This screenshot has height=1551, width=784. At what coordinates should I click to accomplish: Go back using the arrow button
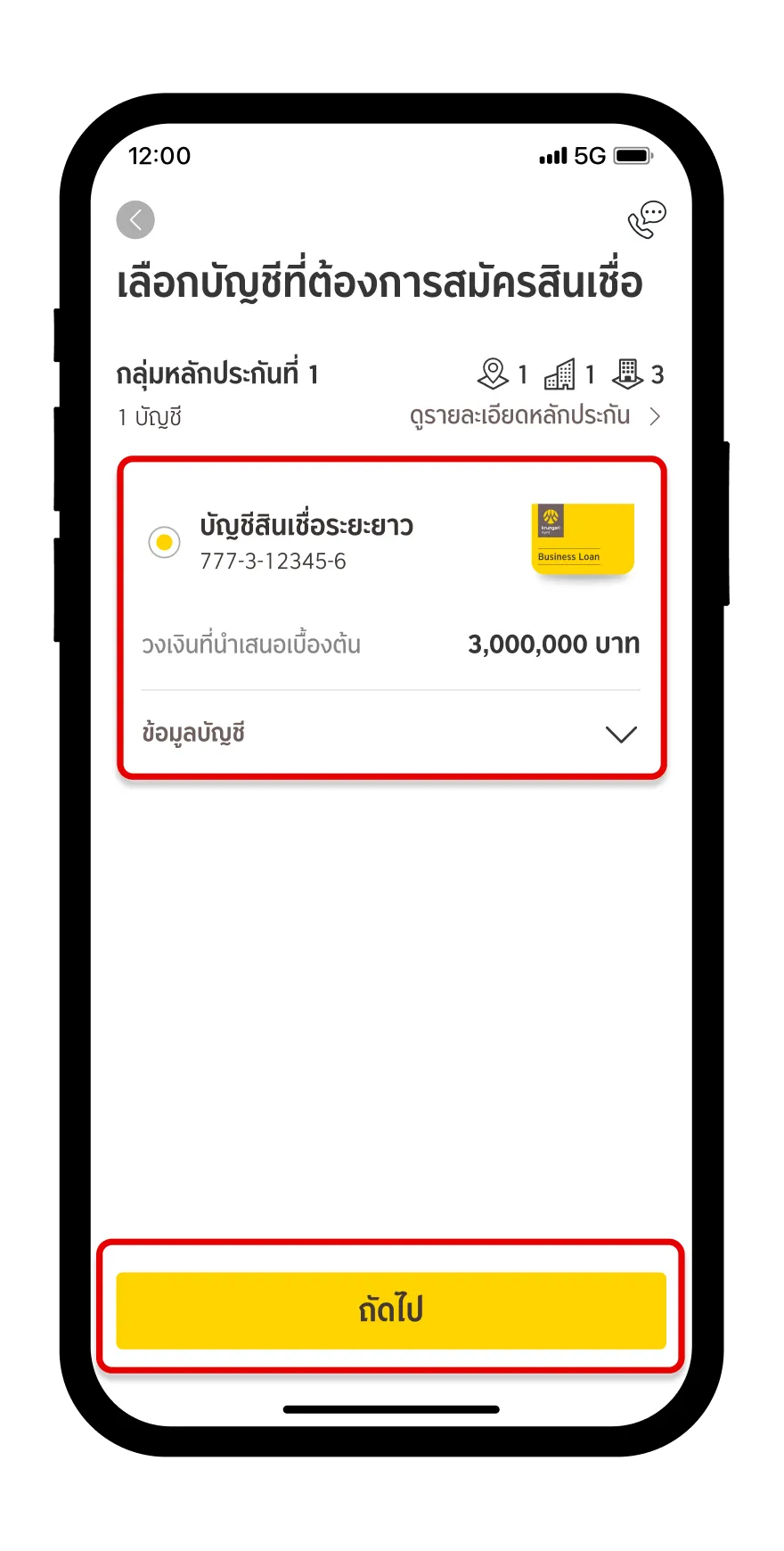pyautogui.click(x=135, y=220)
